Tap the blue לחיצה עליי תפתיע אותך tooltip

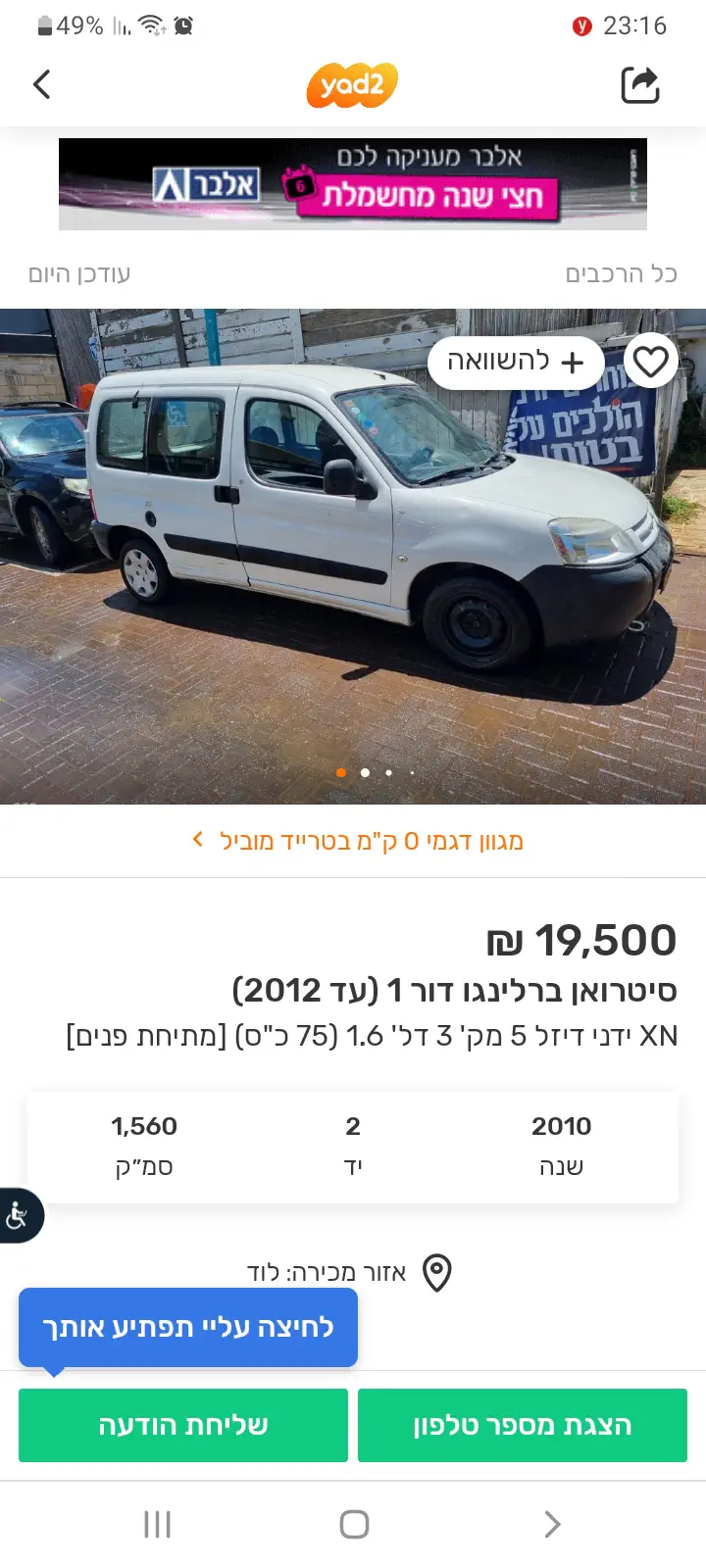pyautogui.click(x=188, y=1328)
